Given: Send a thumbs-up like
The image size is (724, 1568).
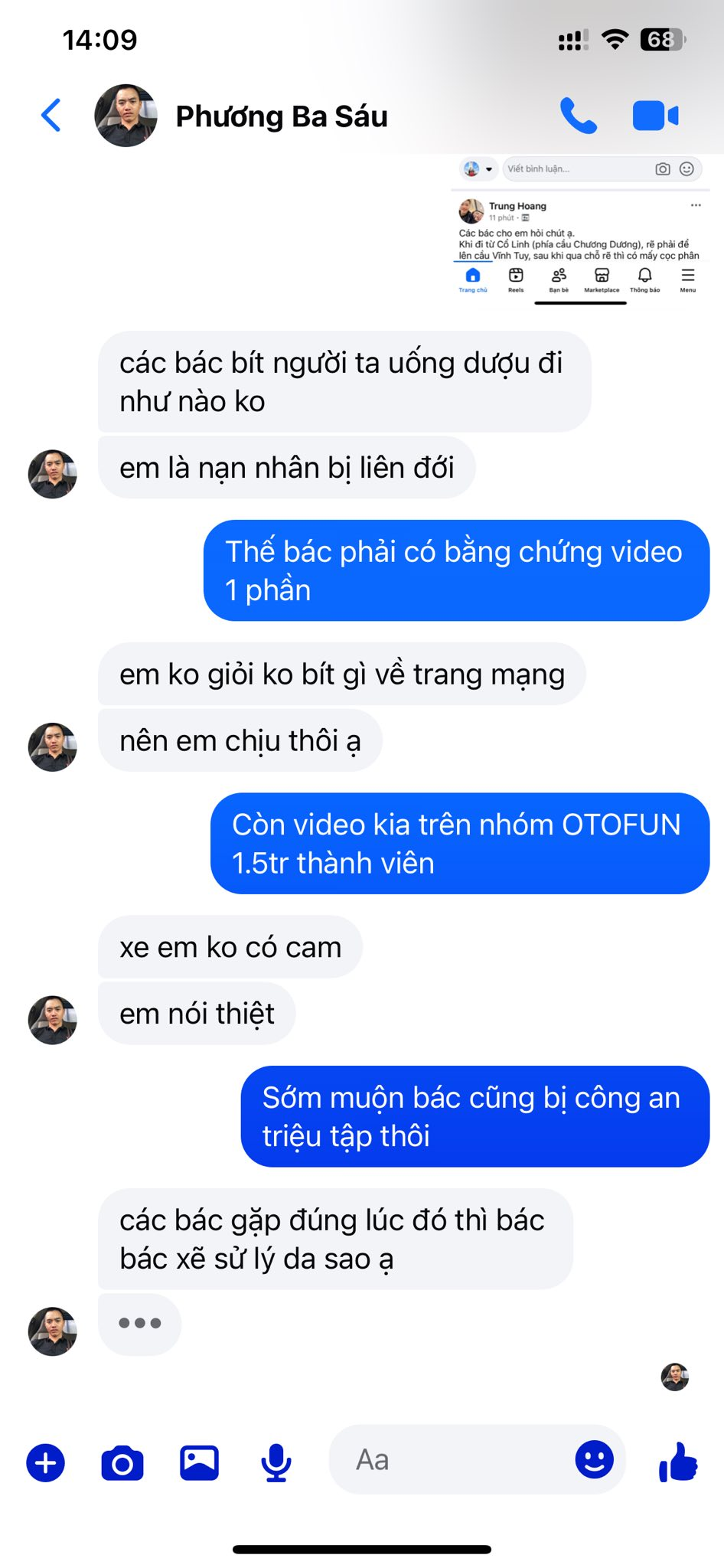Looking at the screenshot, I should coord(677,1461).
